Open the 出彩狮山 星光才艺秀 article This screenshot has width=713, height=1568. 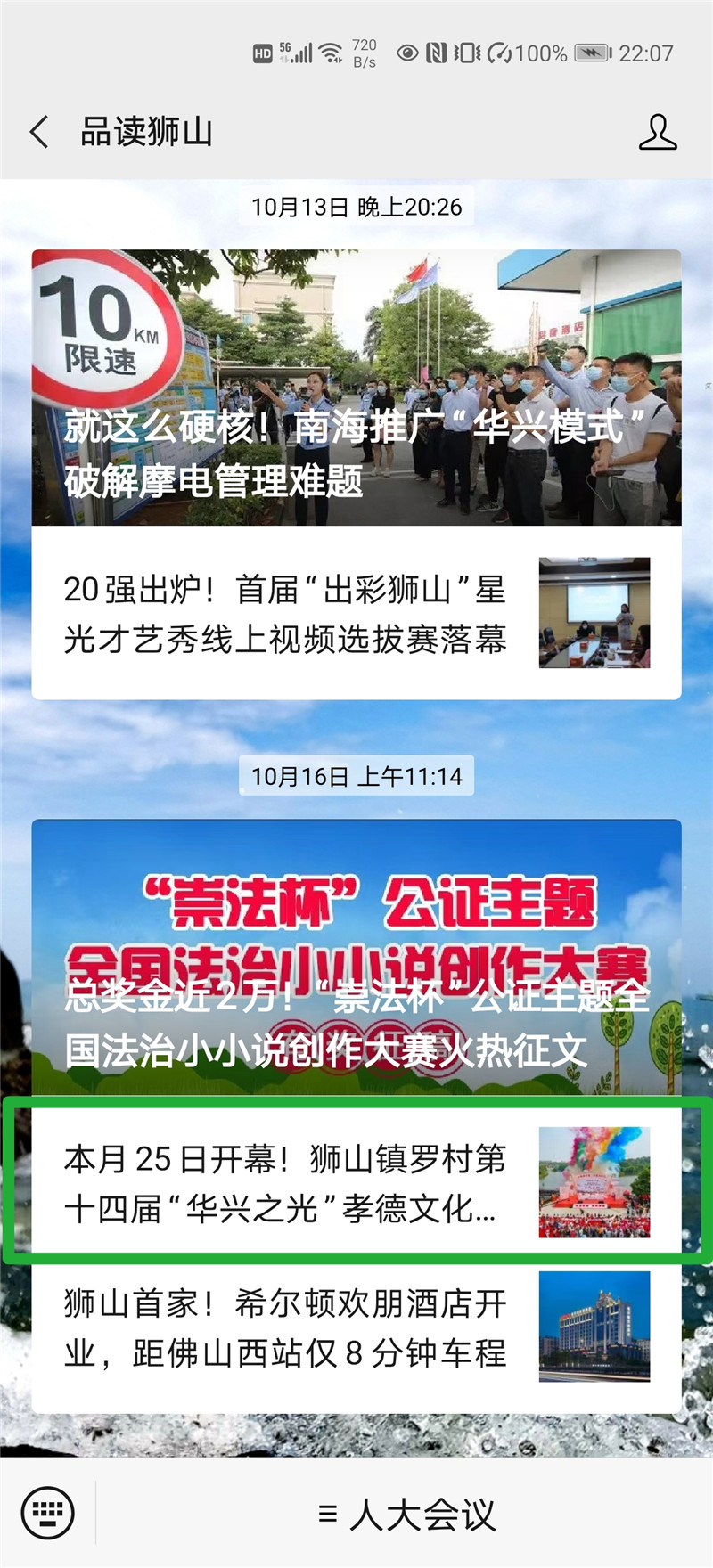click(356, 613)
